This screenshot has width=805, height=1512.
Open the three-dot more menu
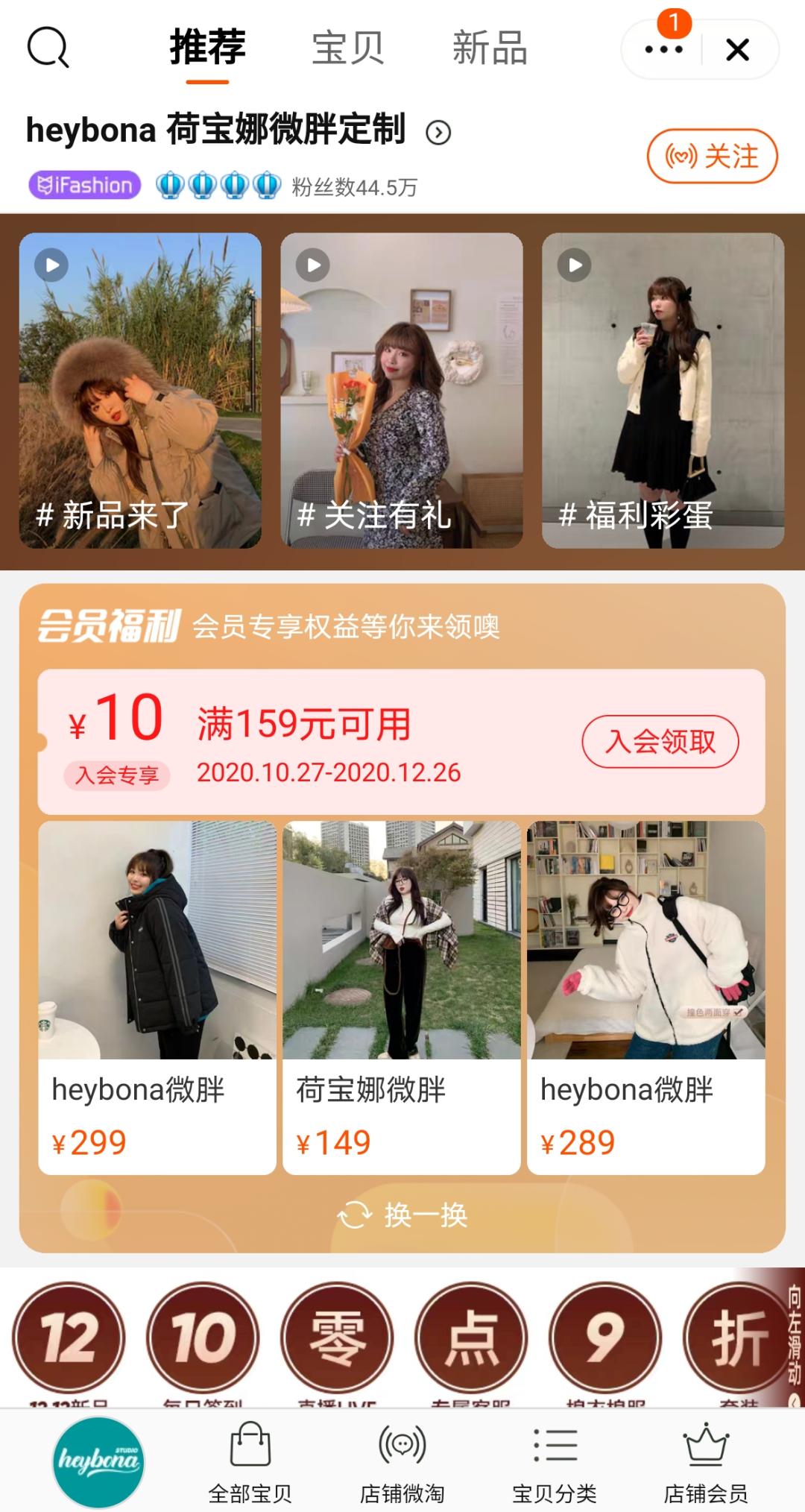coord(663,50)
